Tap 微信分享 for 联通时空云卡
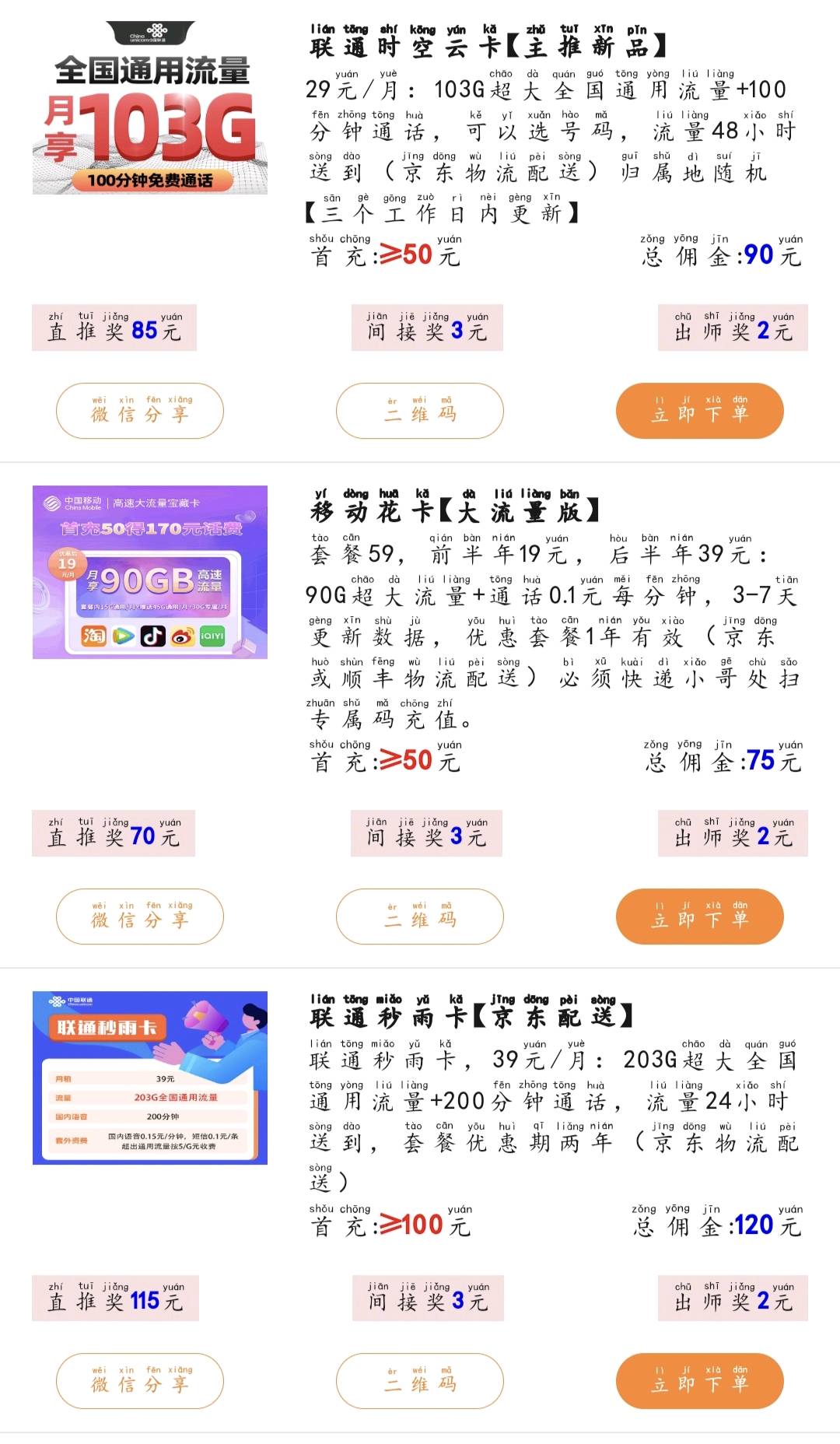Image resolution: width=840 pixels, height=1444 pixels. [140, 410]
